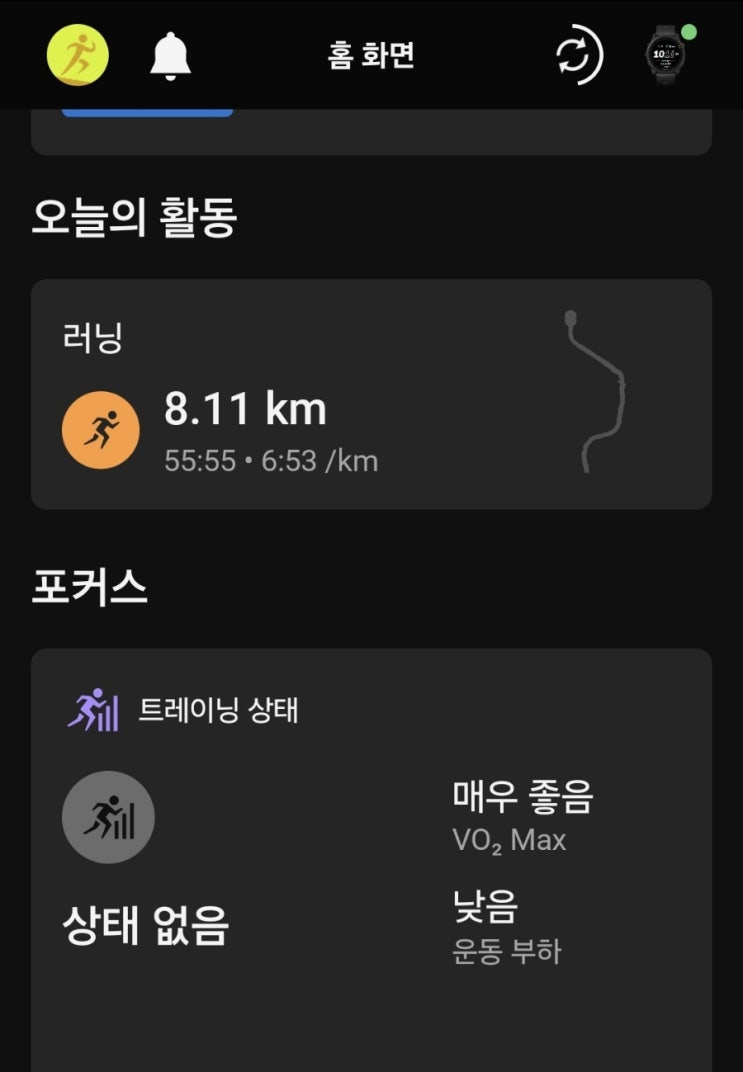The width and height of the screenshot is (743, 1072).
Task: Open the connected watch device
Action: [x=667, y=55]
